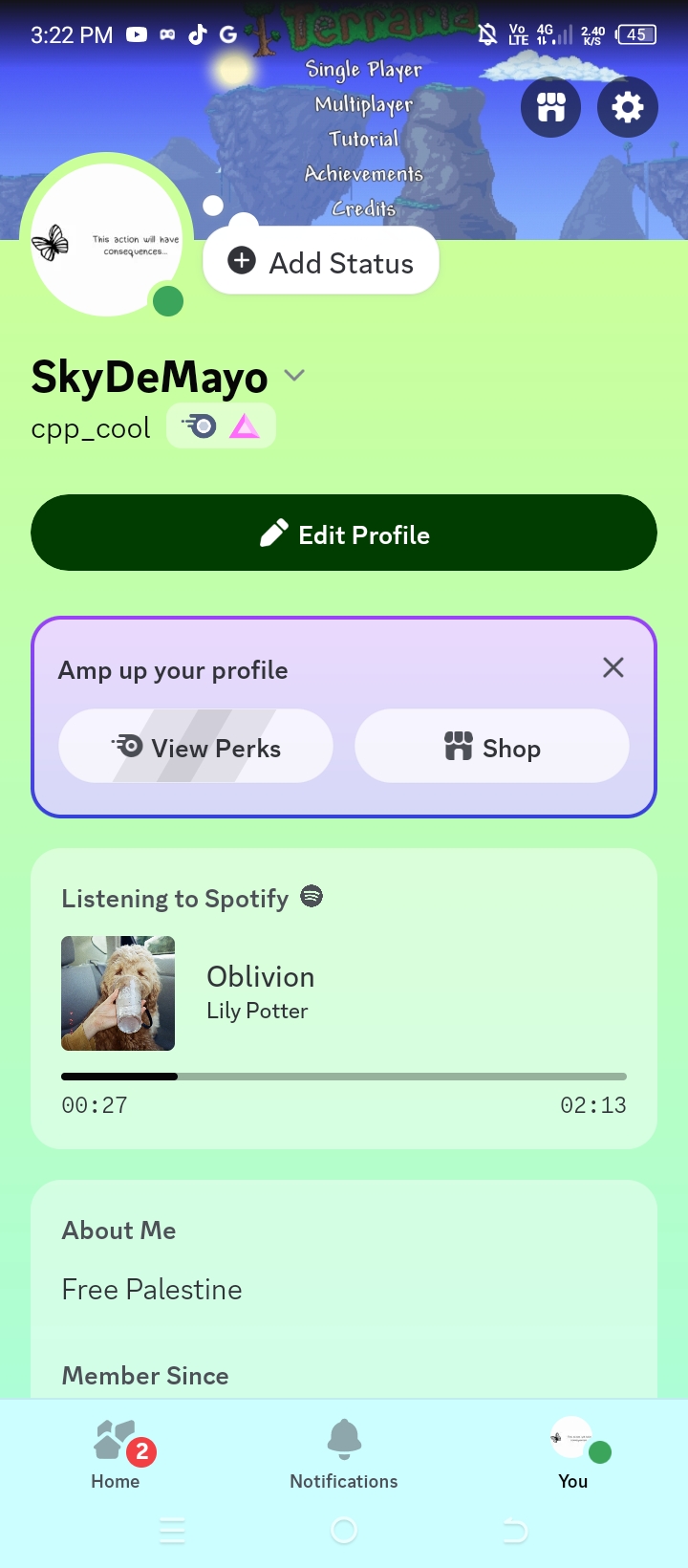Viewport: 688px width, 1568px height.
Task: Open the Shop icon in the header
Action: point(550,107)
